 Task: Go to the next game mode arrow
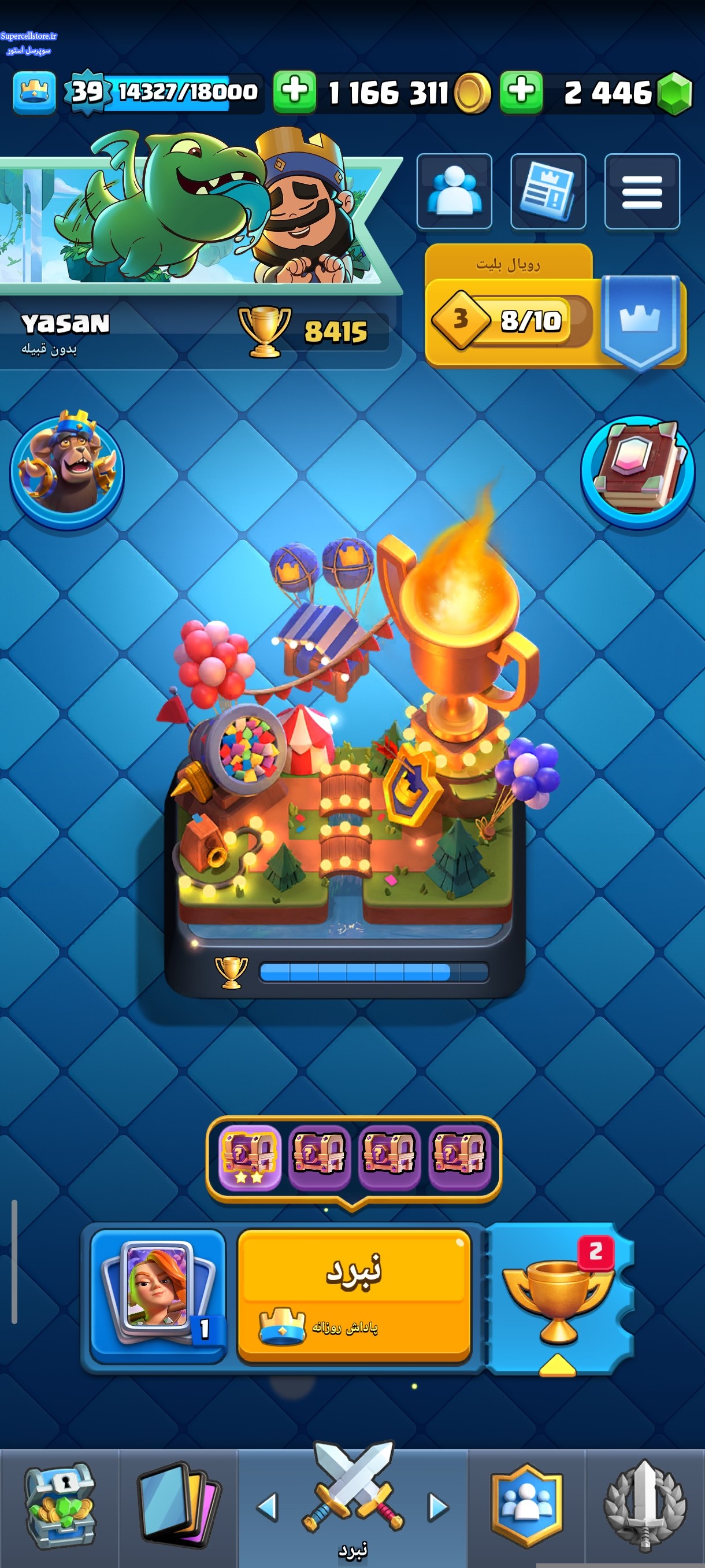point(438,1507)
